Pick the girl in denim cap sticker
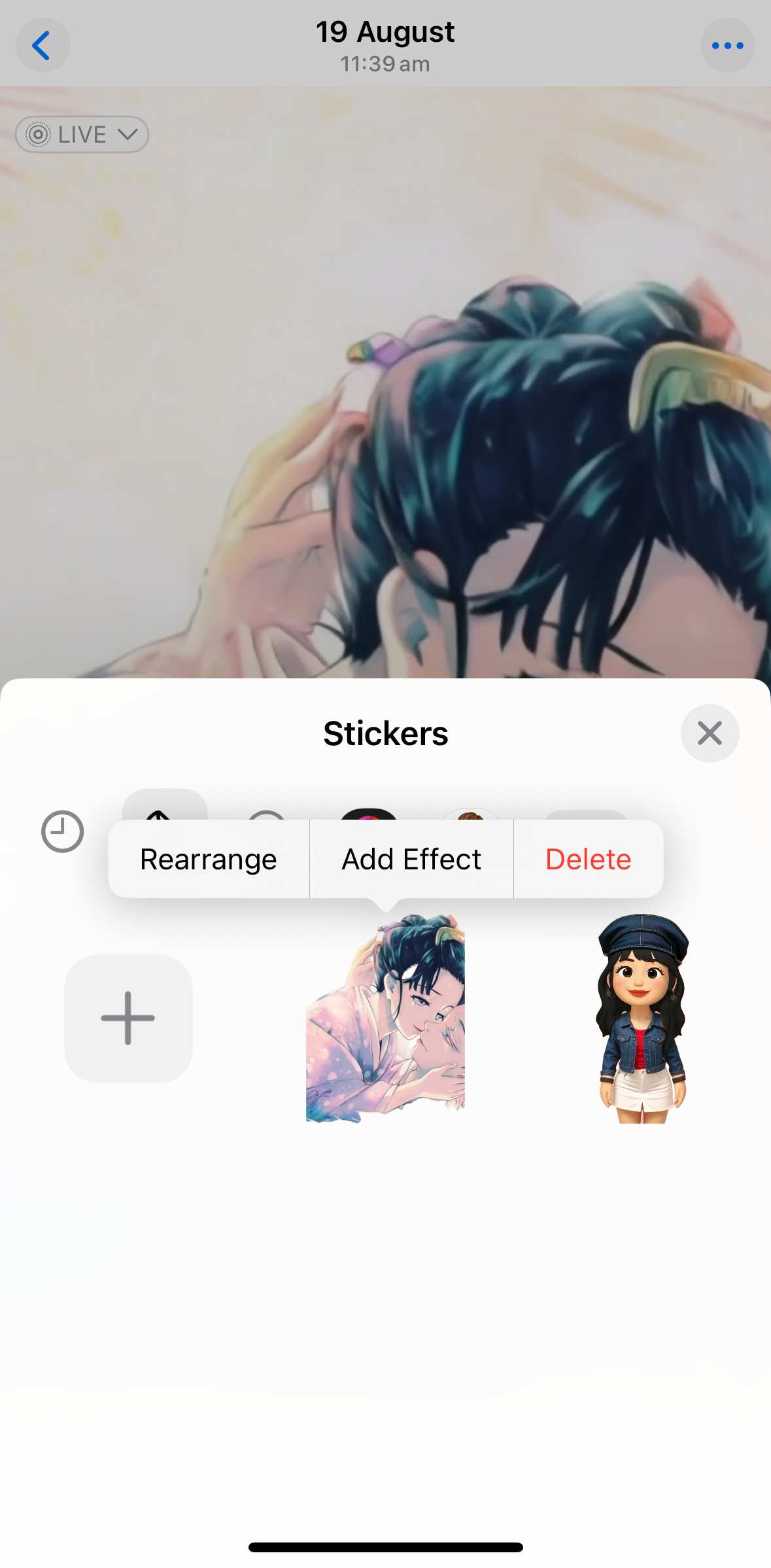This screenshot has height=1568, width=771. (x=642, y=1019)
